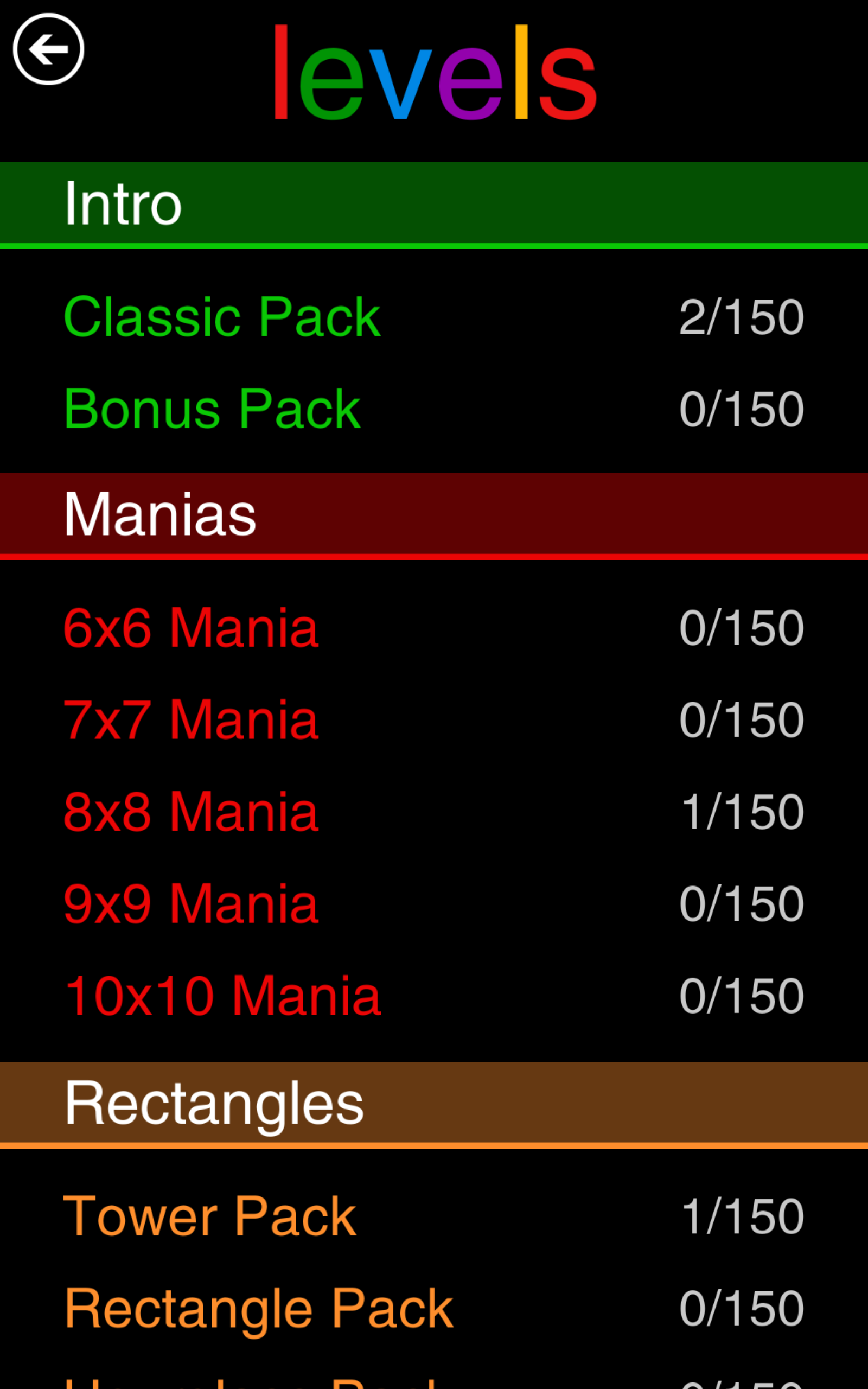Open the Bonus Pack levels
The width and height of the screenshot is (868, 1389).
click(212, 409)
